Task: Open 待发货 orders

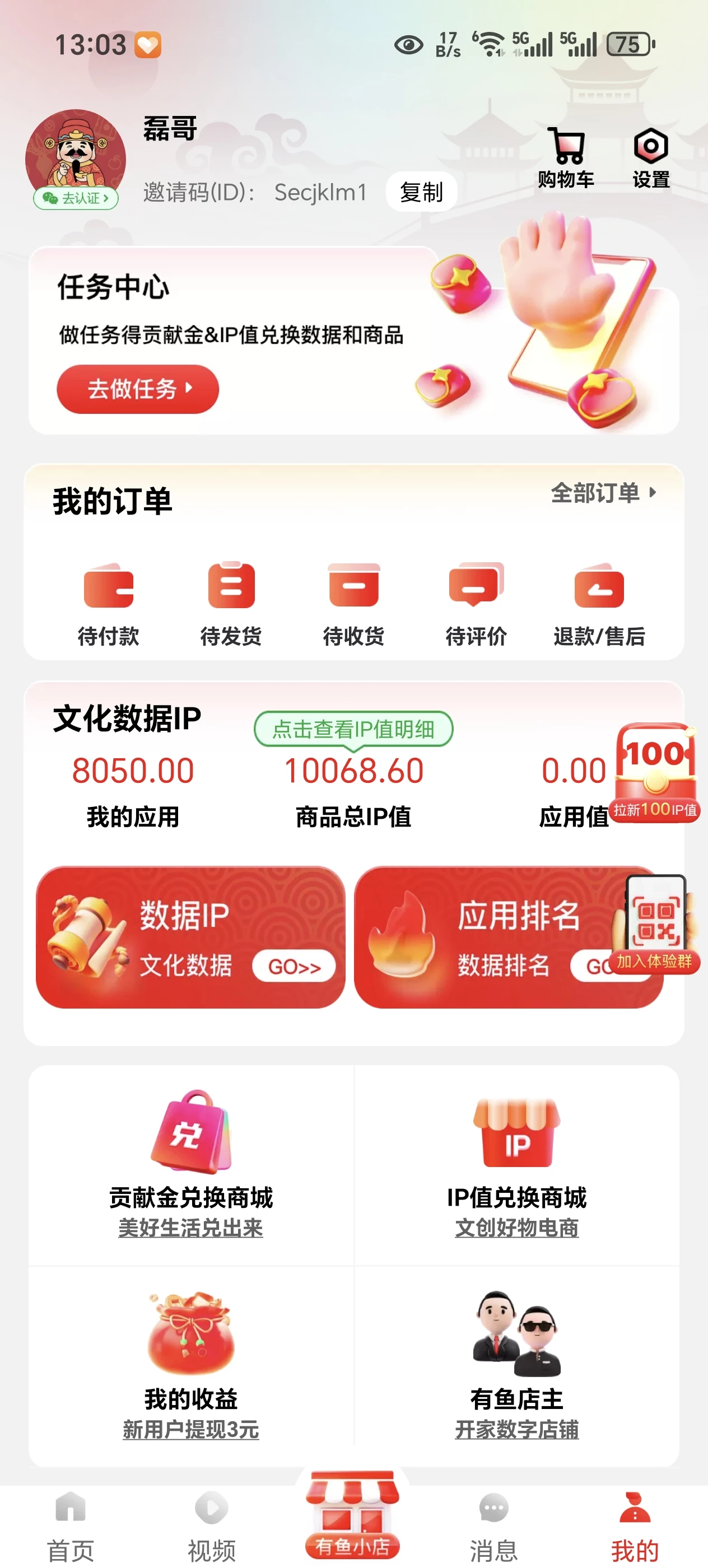Action: coord(231,603)
